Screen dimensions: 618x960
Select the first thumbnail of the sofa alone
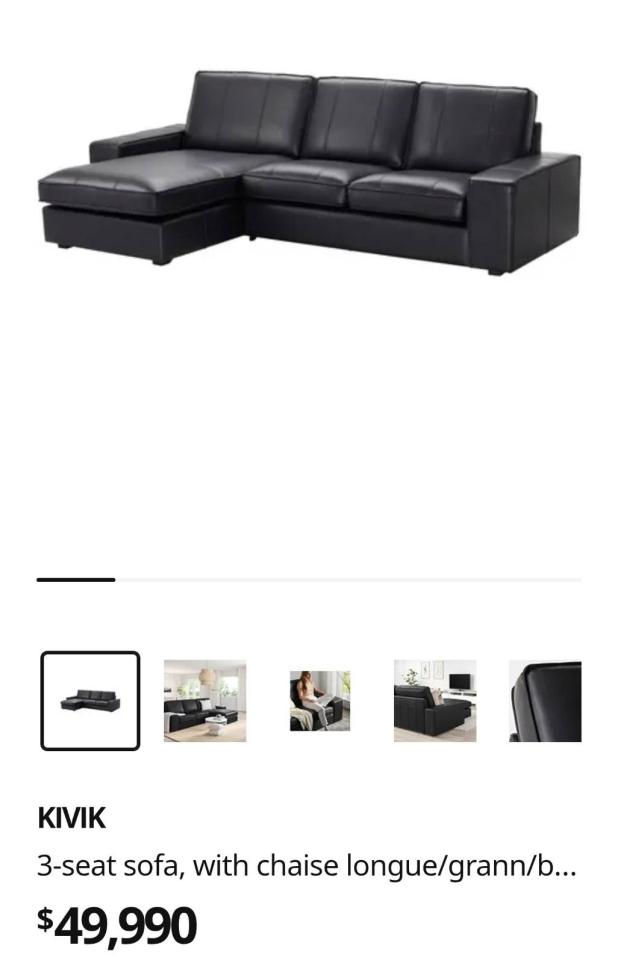[90, 700]
